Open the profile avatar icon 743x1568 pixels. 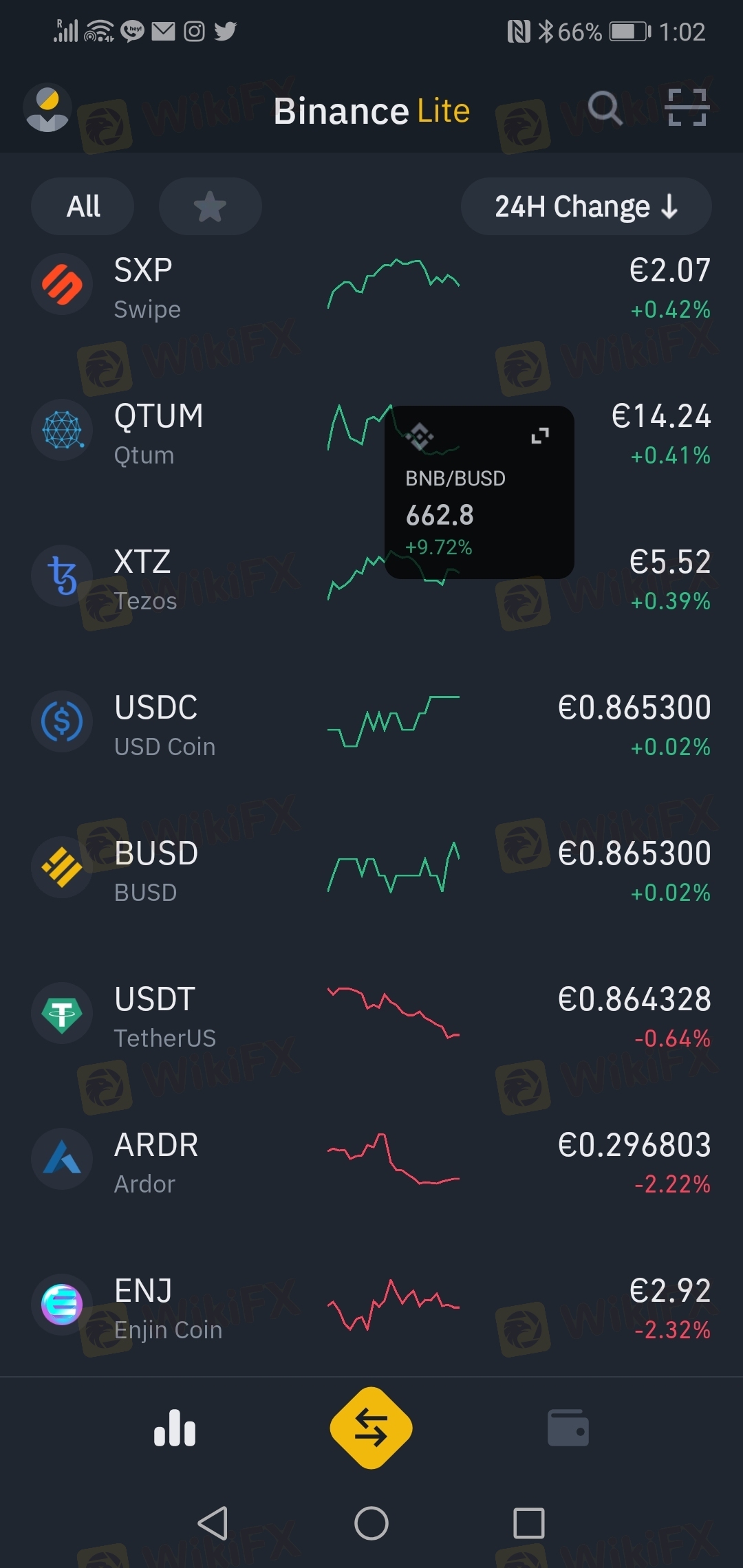click(x=47, y=109)
